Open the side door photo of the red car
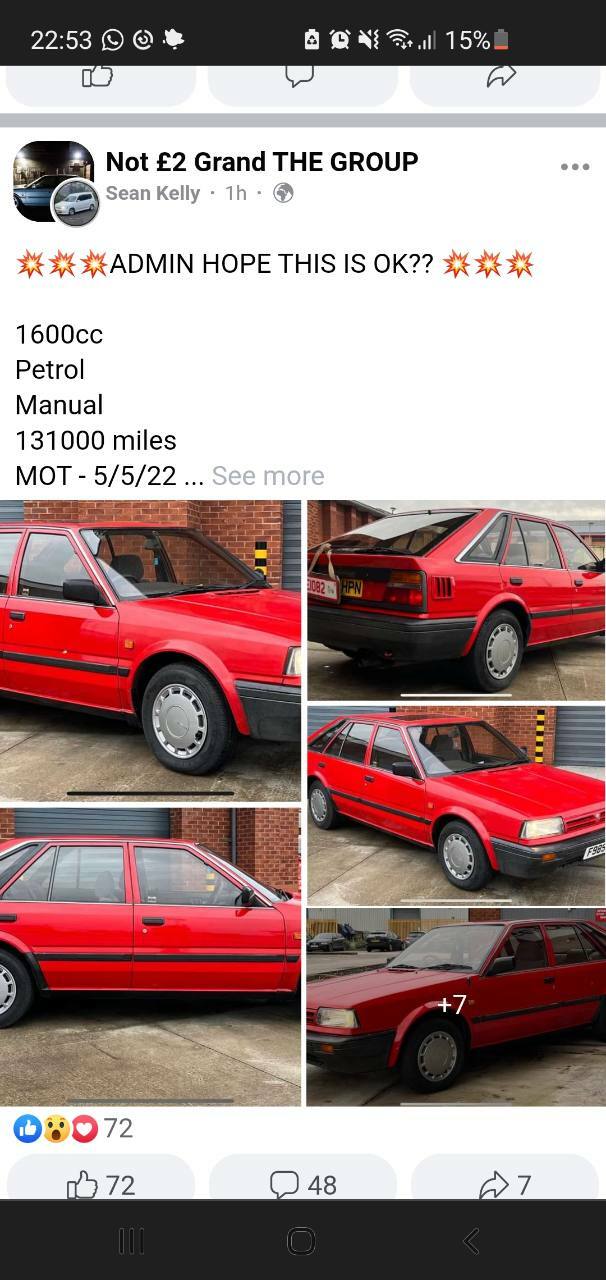The height and width of the screenshot is (1280, 606). tap(150, 957)
